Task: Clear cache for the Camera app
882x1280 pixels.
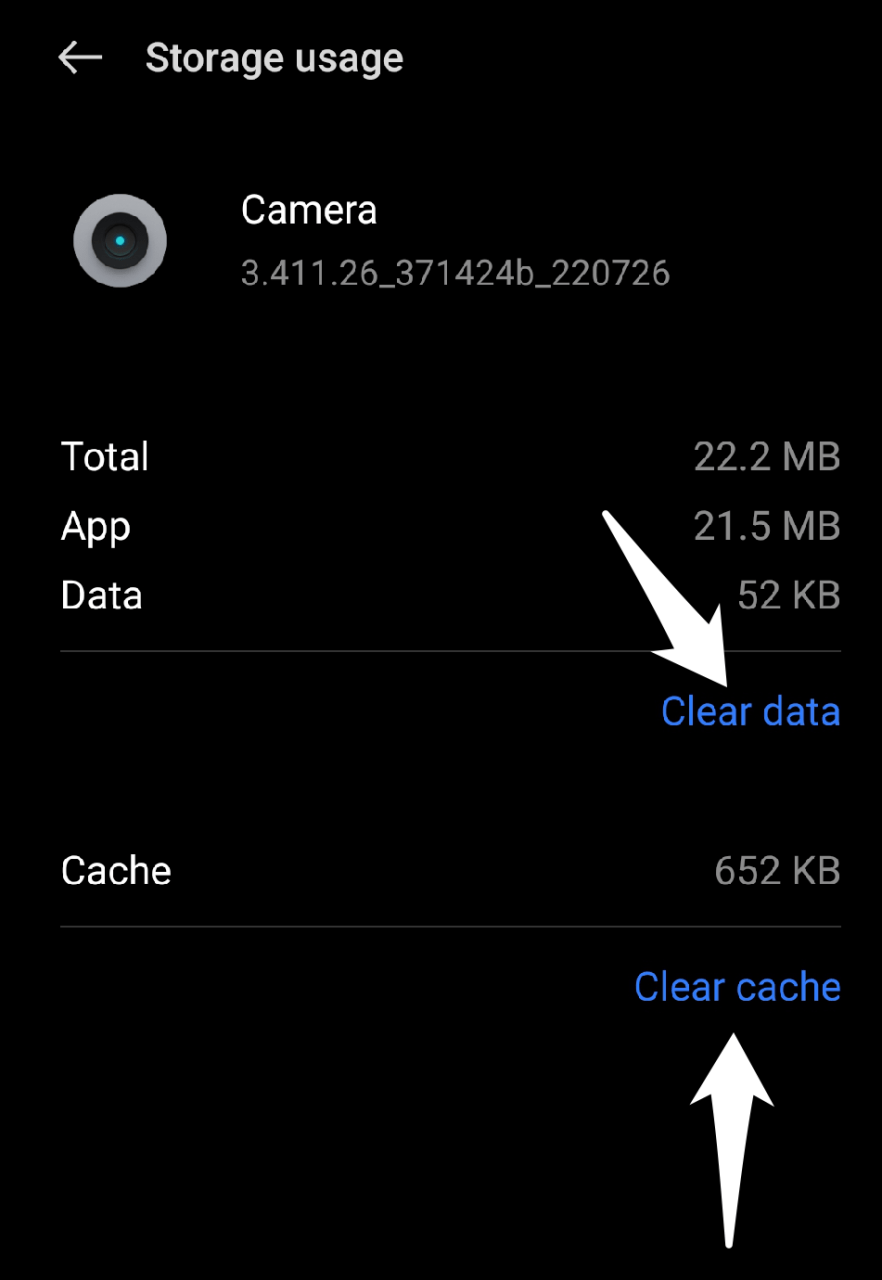Action: [737, 987]
